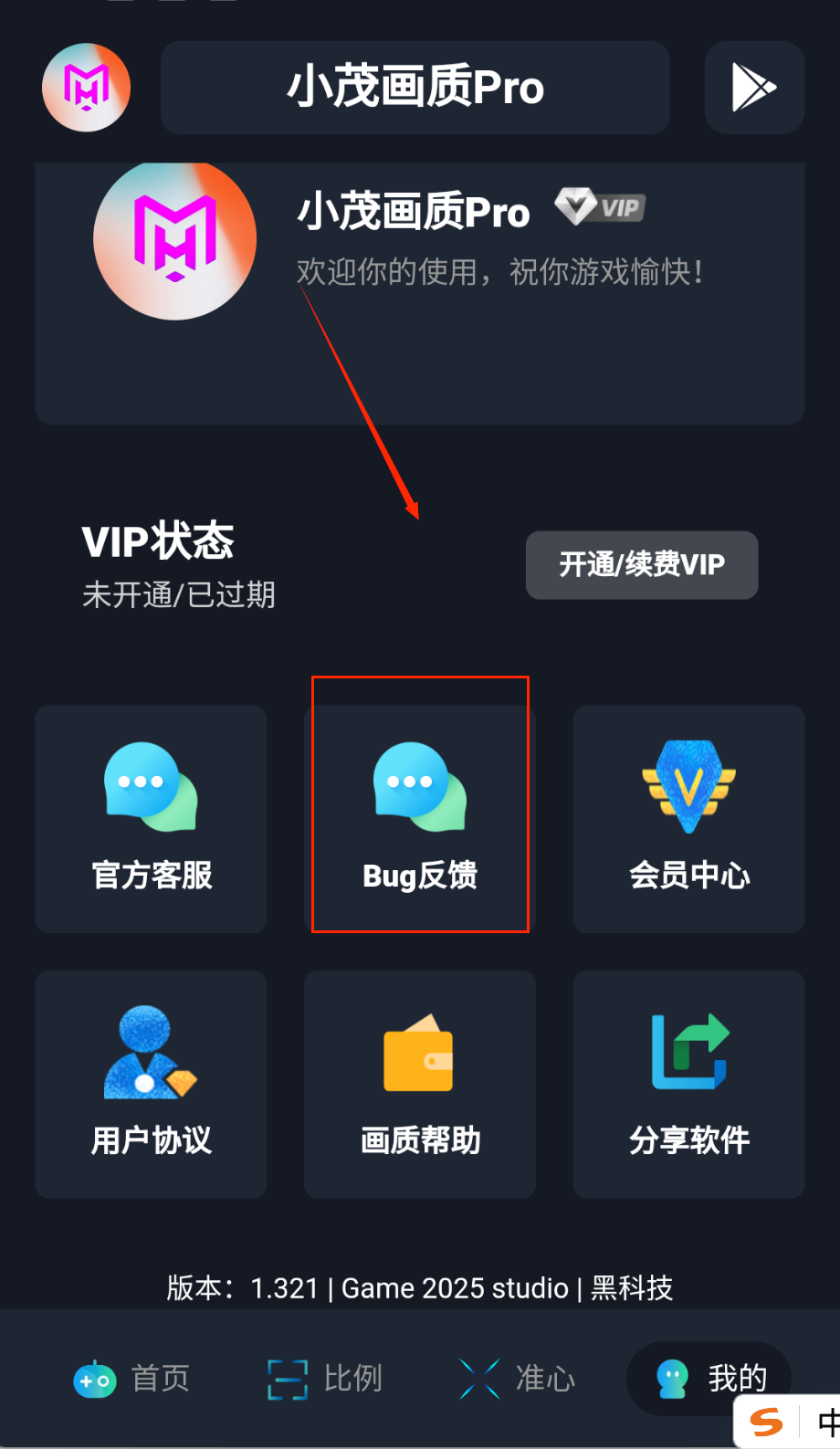
Task: Select 分享软件 to share app
Action: point(688,1084)
